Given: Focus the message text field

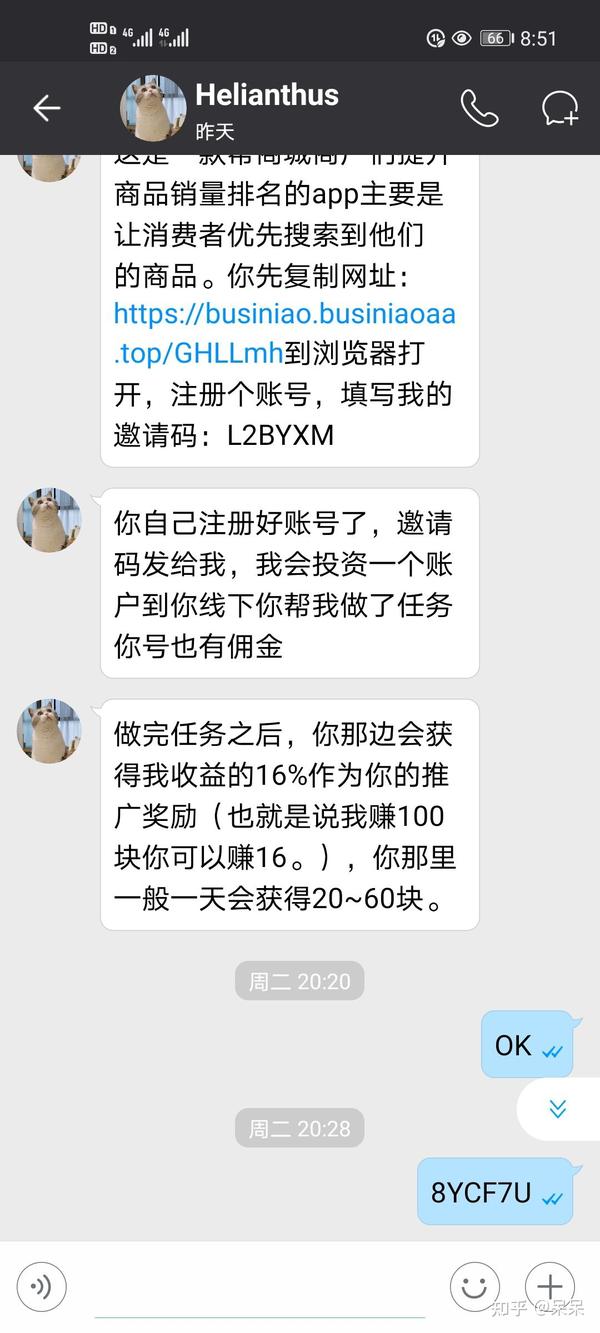Looking at the screenshot, I should pyautogui.click(x=258, y=1287).
